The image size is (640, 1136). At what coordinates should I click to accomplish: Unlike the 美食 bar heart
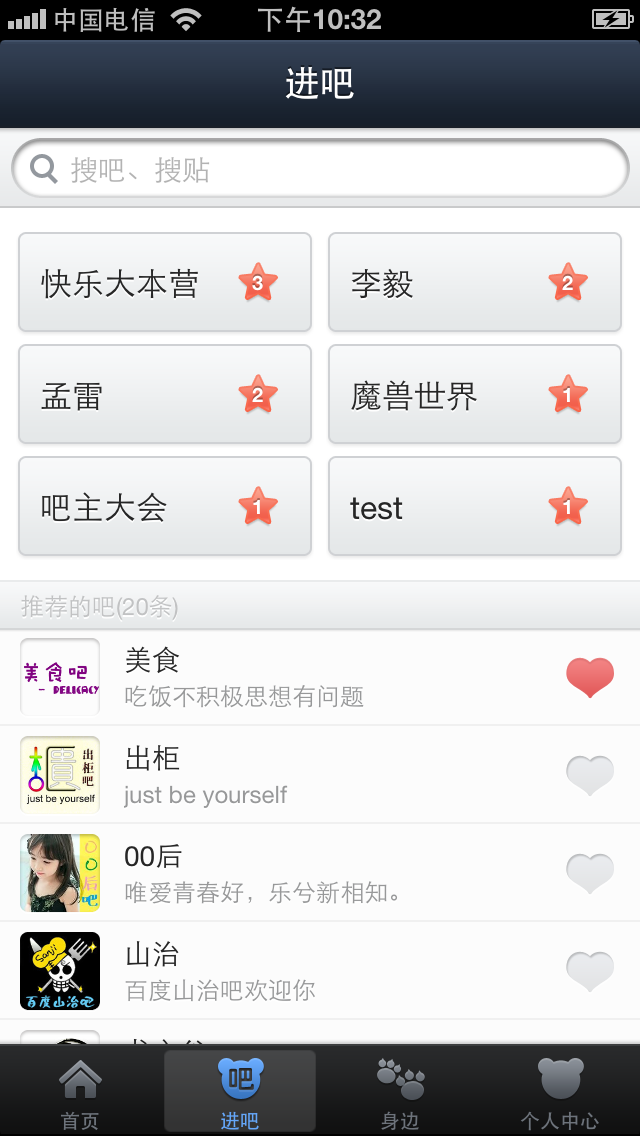[590, 677]
